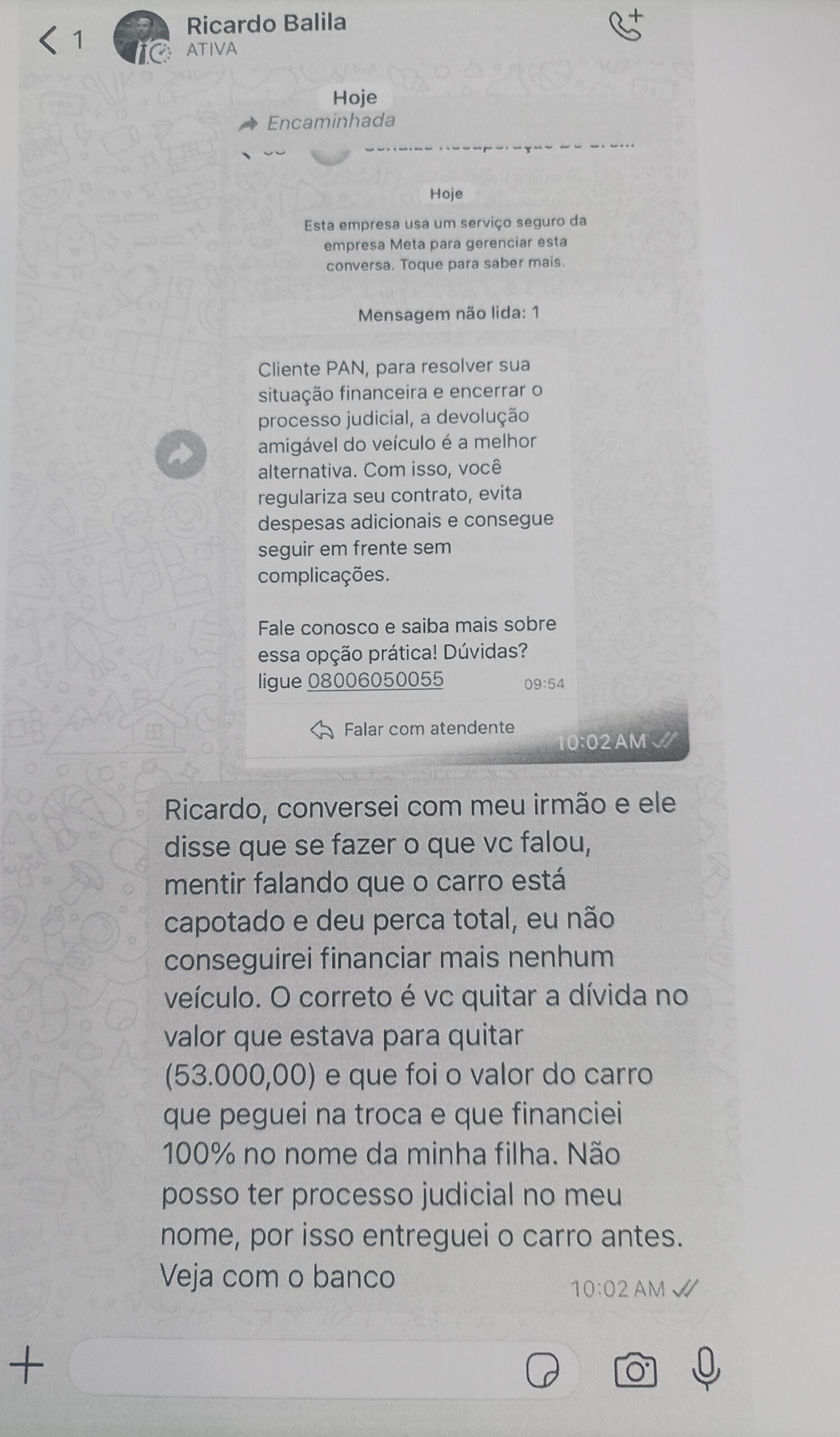Open the attachment plus menu
Image resolution: width=840 pixels, height=1437 pixels.
click(x=26, y=1363)
